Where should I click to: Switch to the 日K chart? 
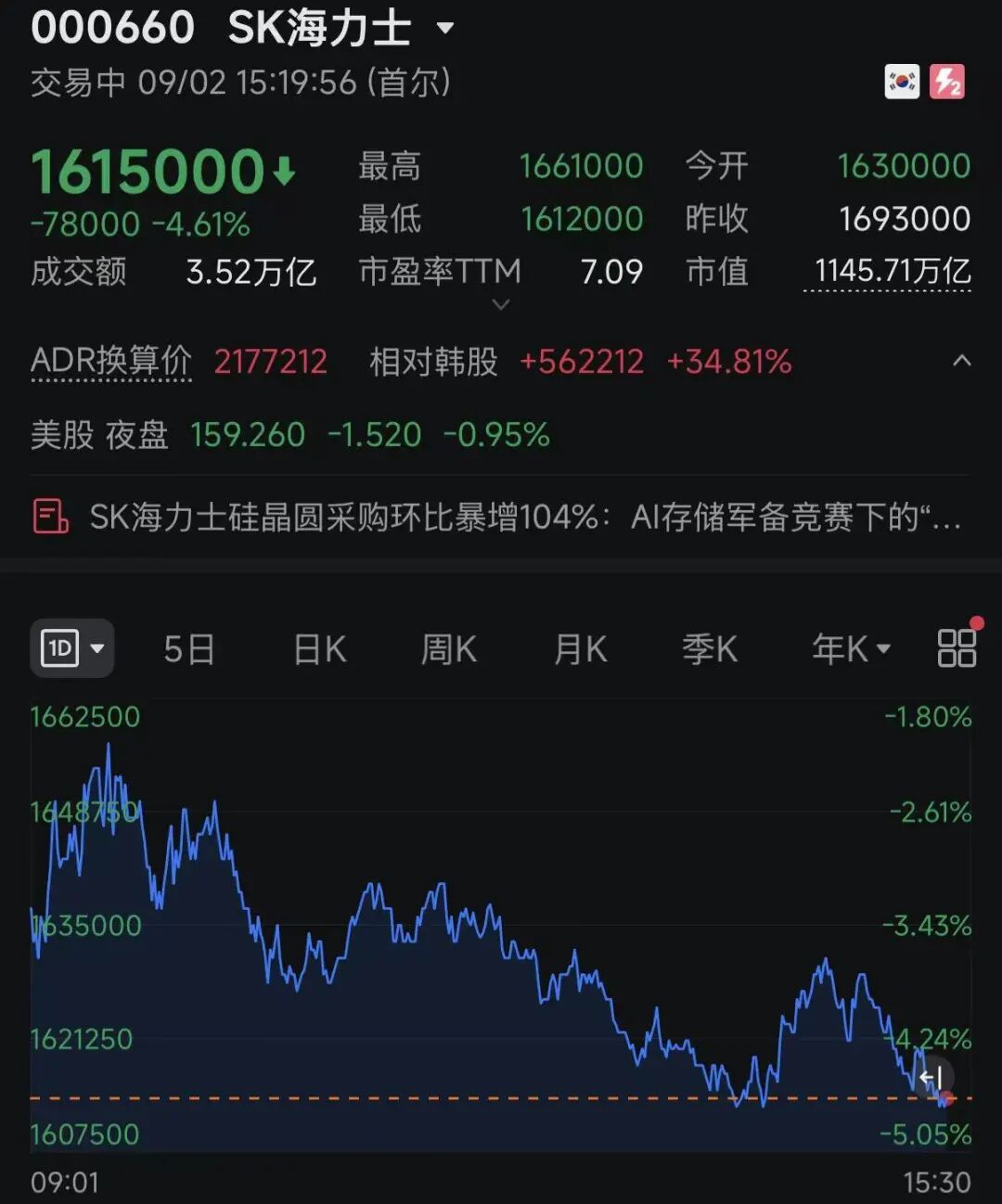pos(319,649)
